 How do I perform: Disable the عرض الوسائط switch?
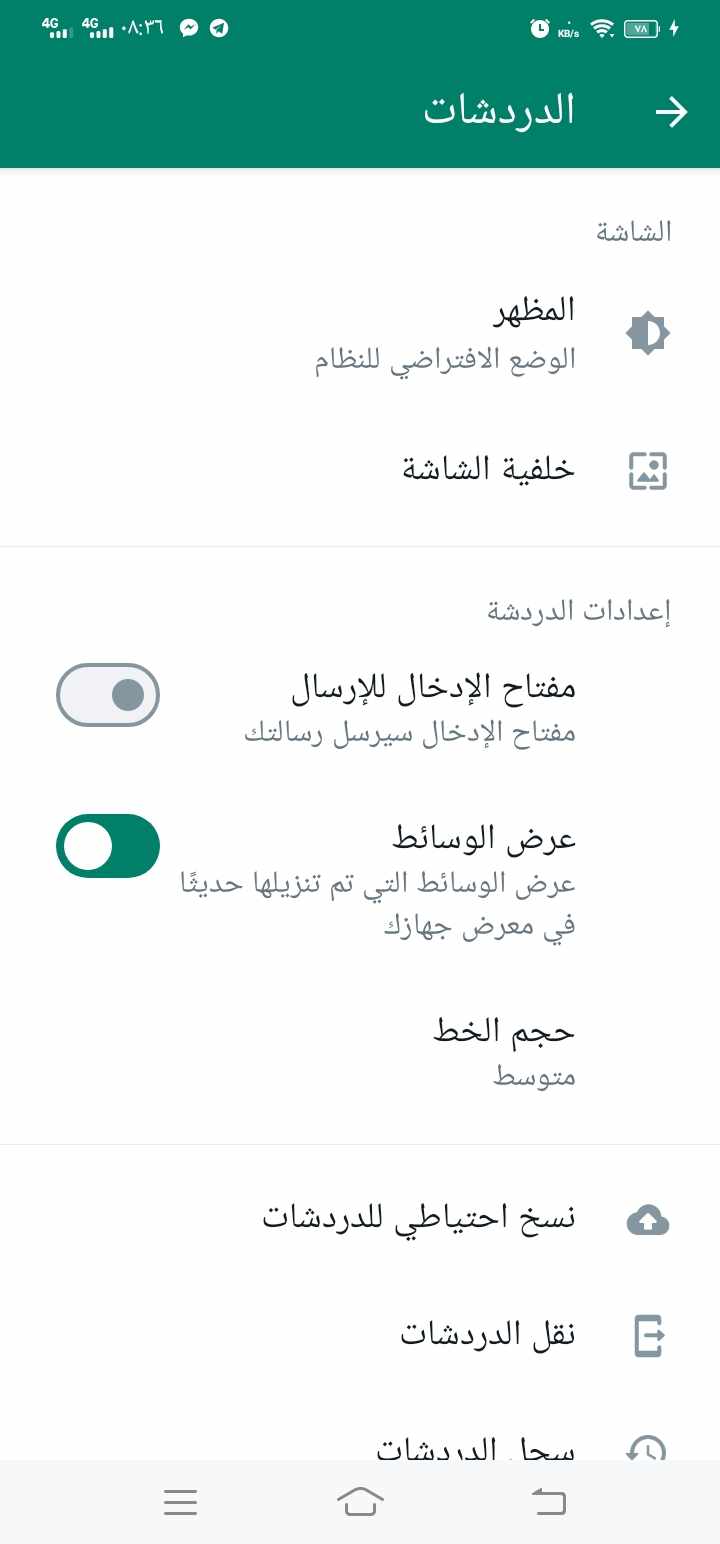(x=108, y=846)
